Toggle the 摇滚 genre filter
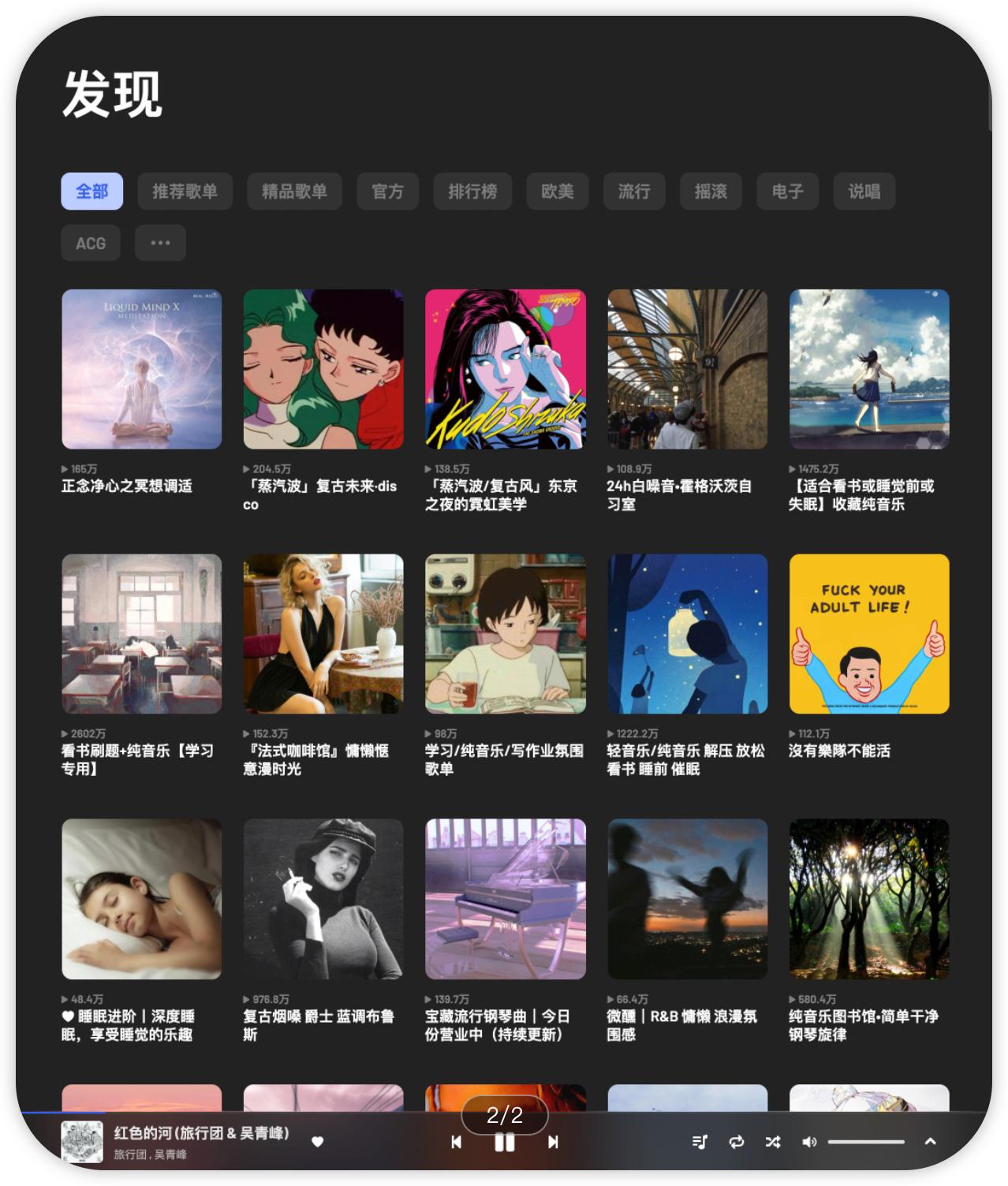Viewport: 1008px width, 1186px height. (709, 192)
